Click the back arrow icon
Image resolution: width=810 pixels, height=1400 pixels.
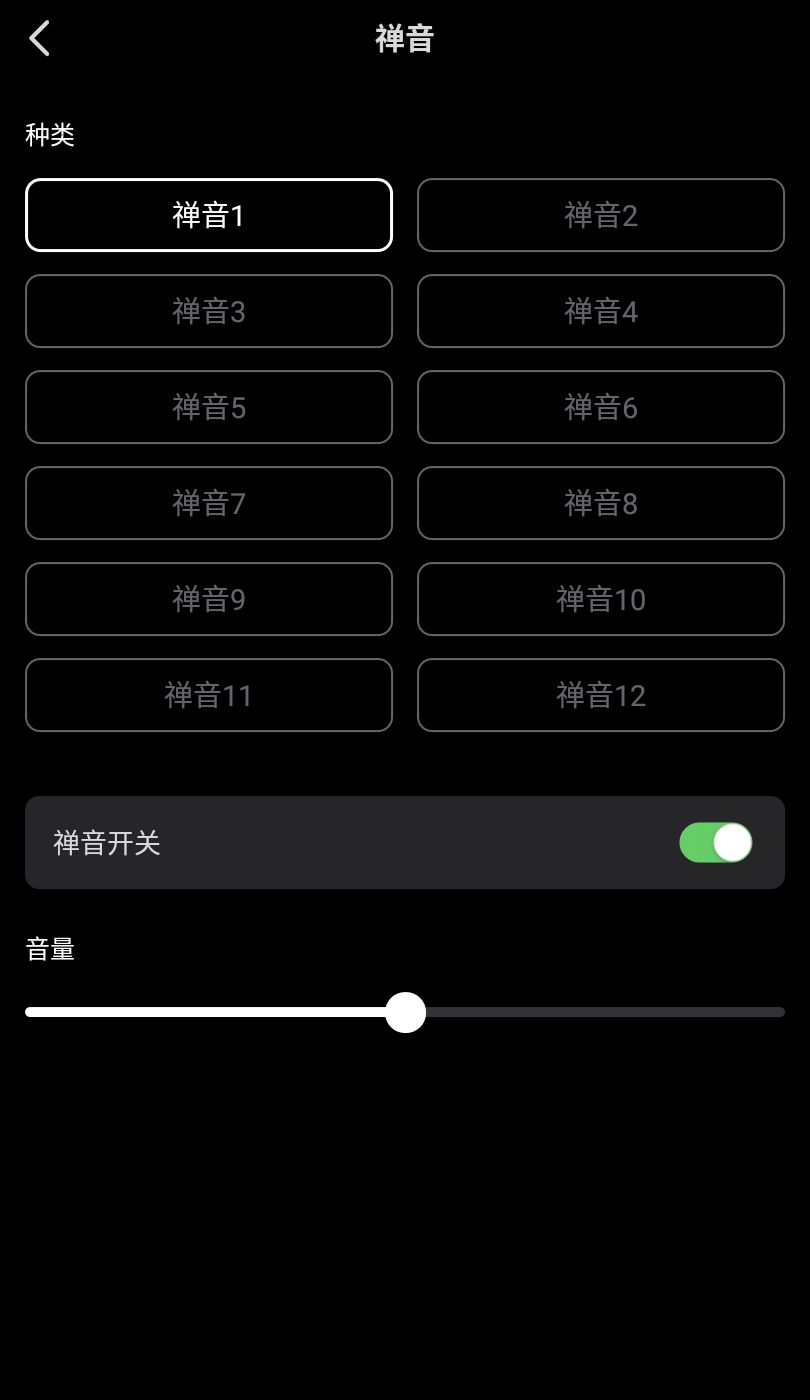[x=39, y=38]
